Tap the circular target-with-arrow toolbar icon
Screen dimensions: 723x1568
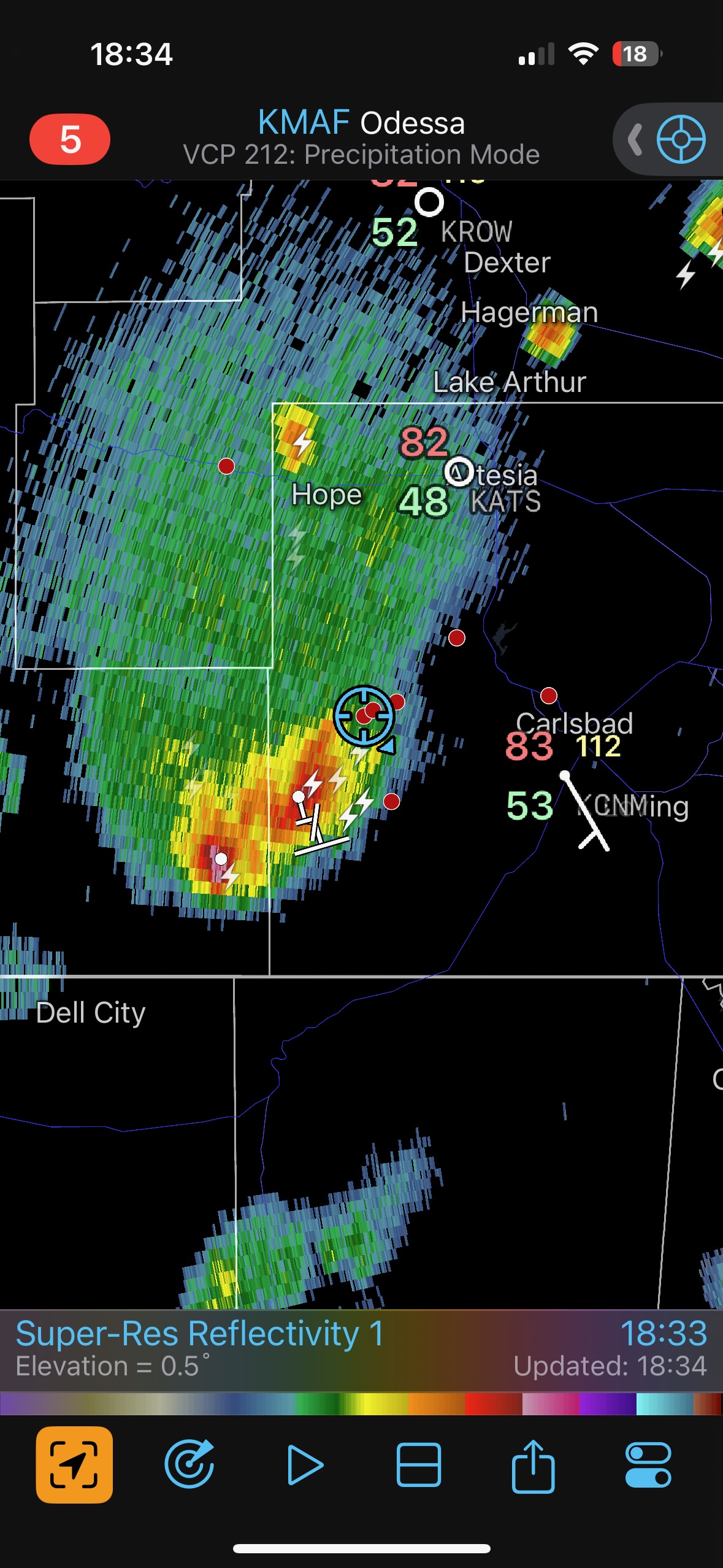(189, 1464)
